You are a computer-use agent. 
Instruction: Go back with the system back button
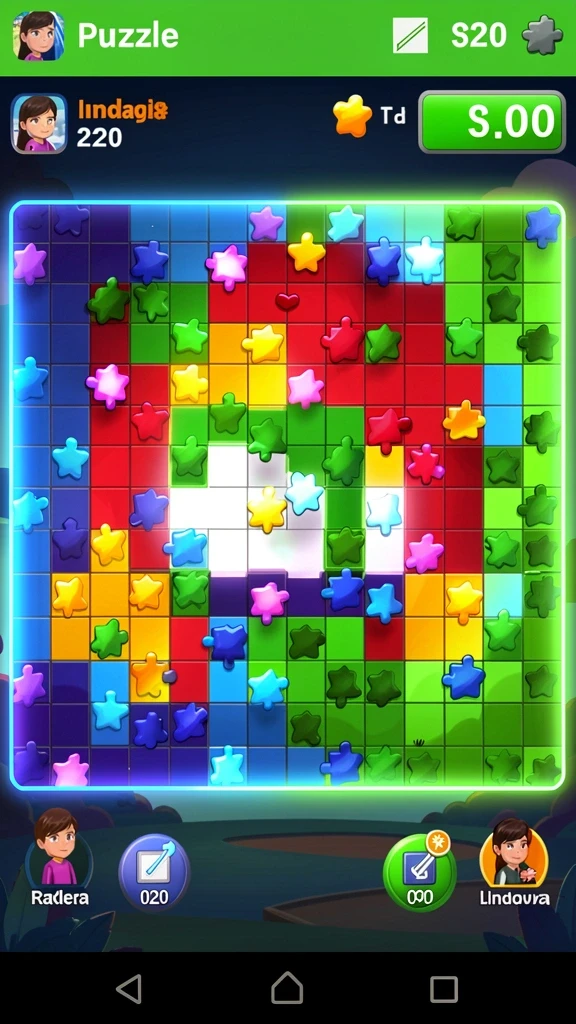tap(129, 989)
